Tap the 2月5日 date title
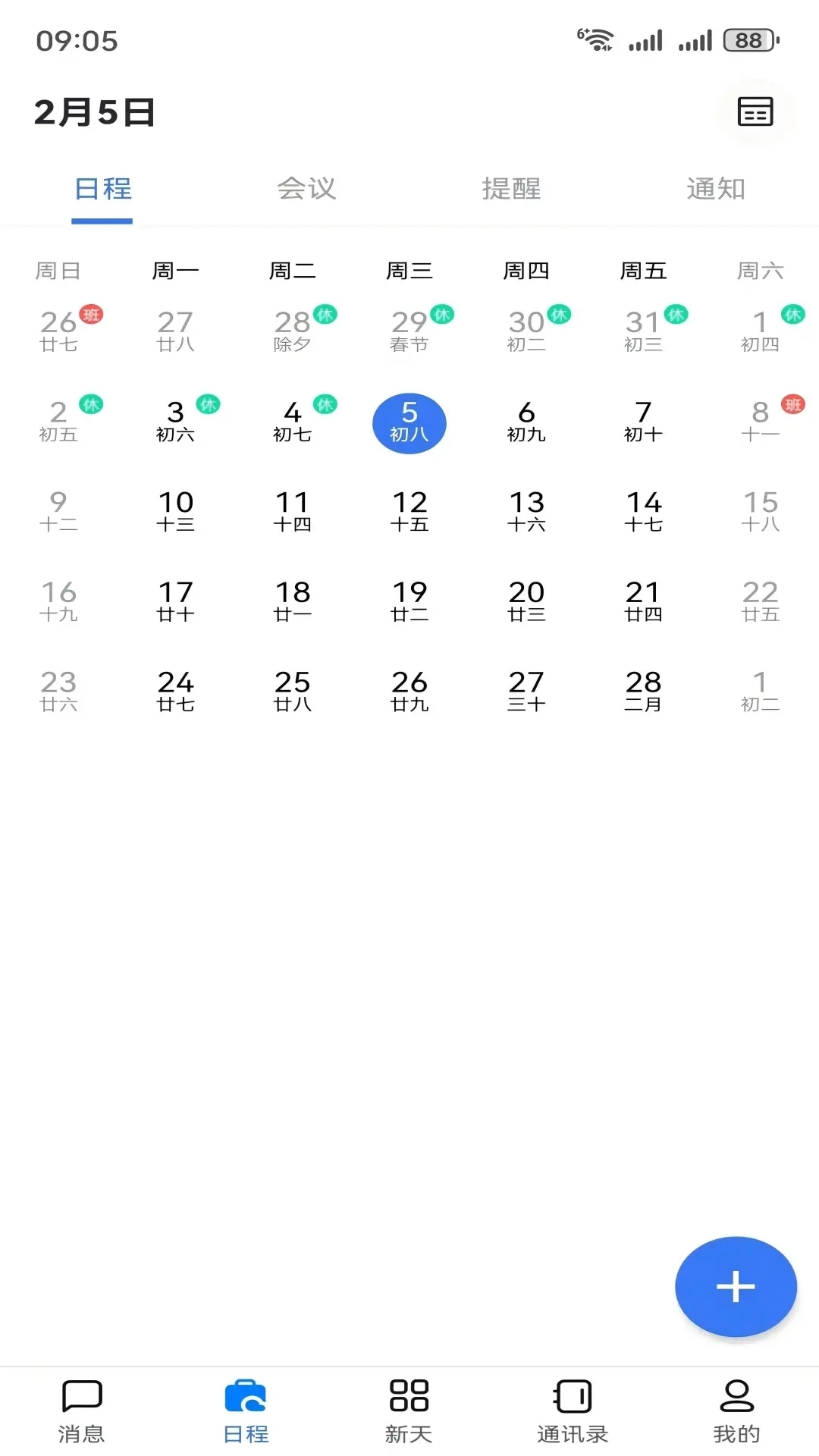Screen dimensions: 819x1456 (x=95, y=111)
